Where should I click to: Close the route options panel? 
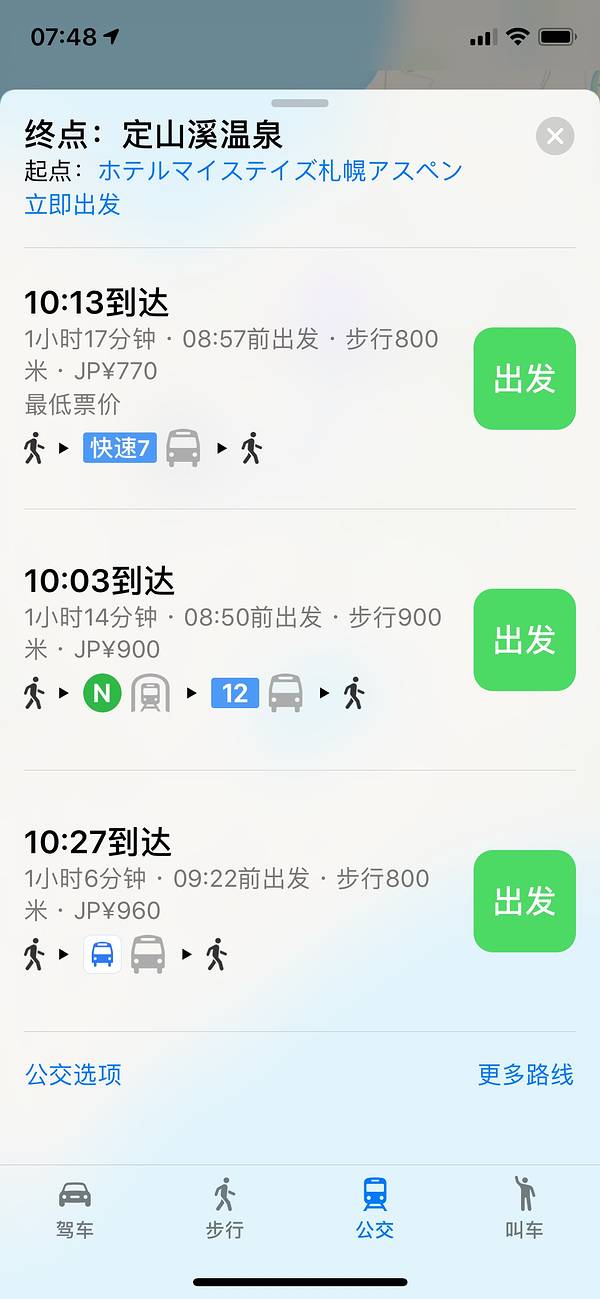point(555,136)
